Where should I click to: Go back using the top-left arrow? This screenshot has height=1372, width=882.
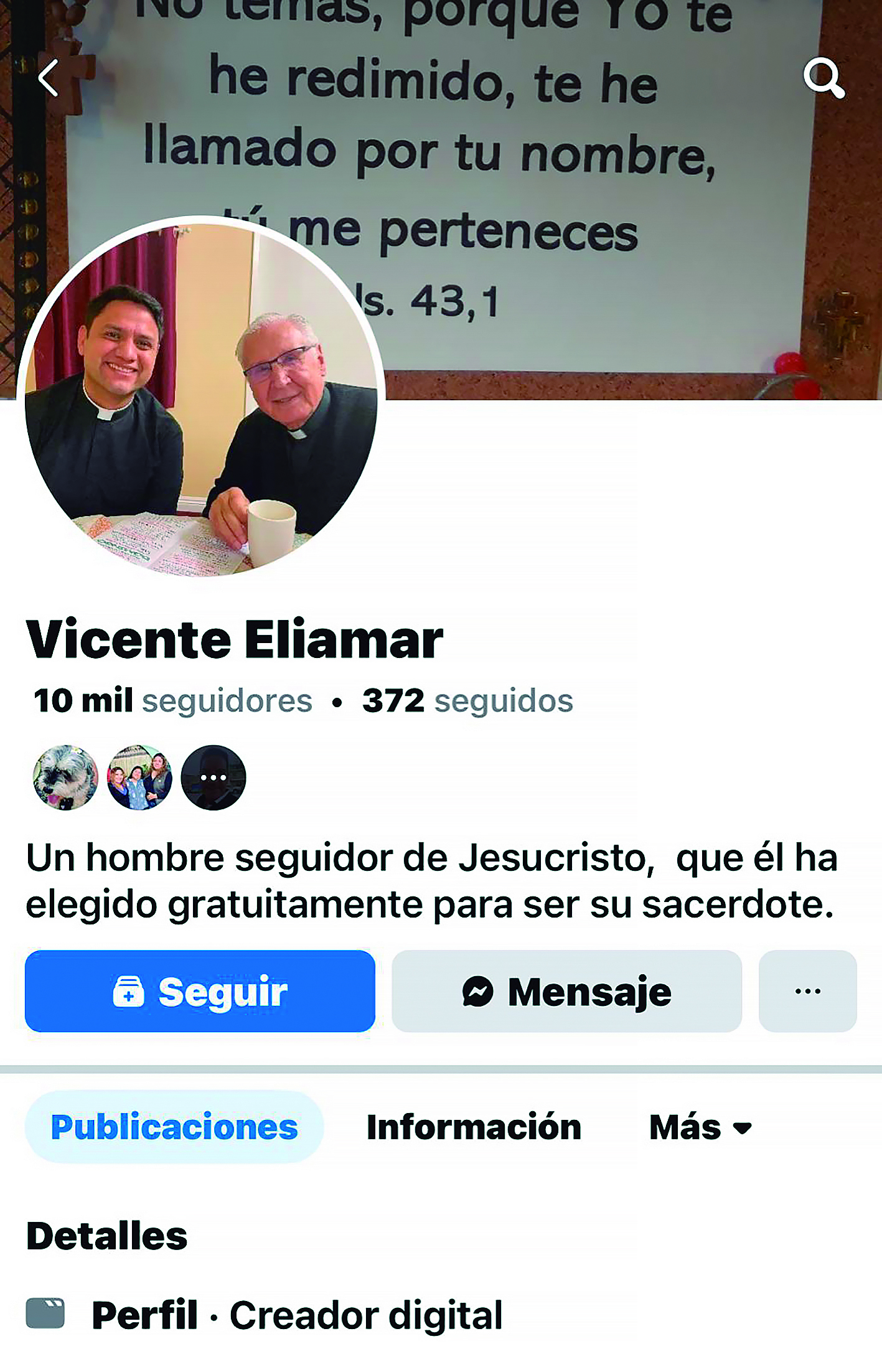click(x=49, y=78)
